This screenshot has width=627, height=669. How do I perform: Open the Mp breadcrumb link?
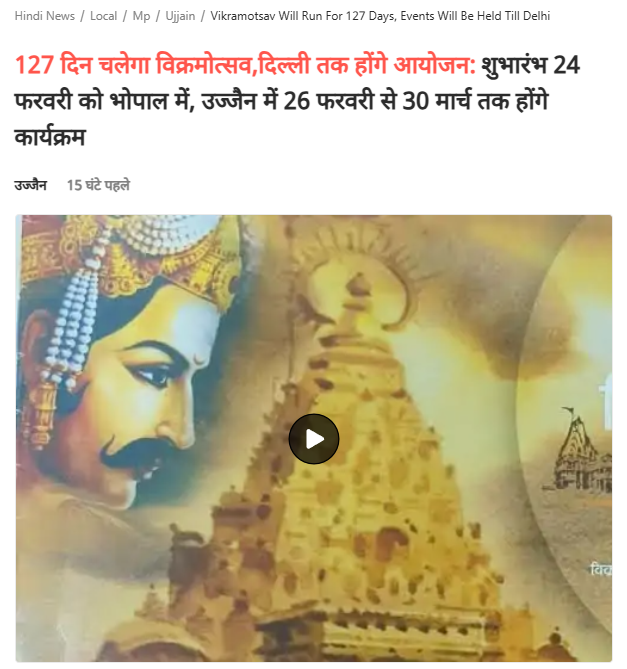click(x=141, y=16)
